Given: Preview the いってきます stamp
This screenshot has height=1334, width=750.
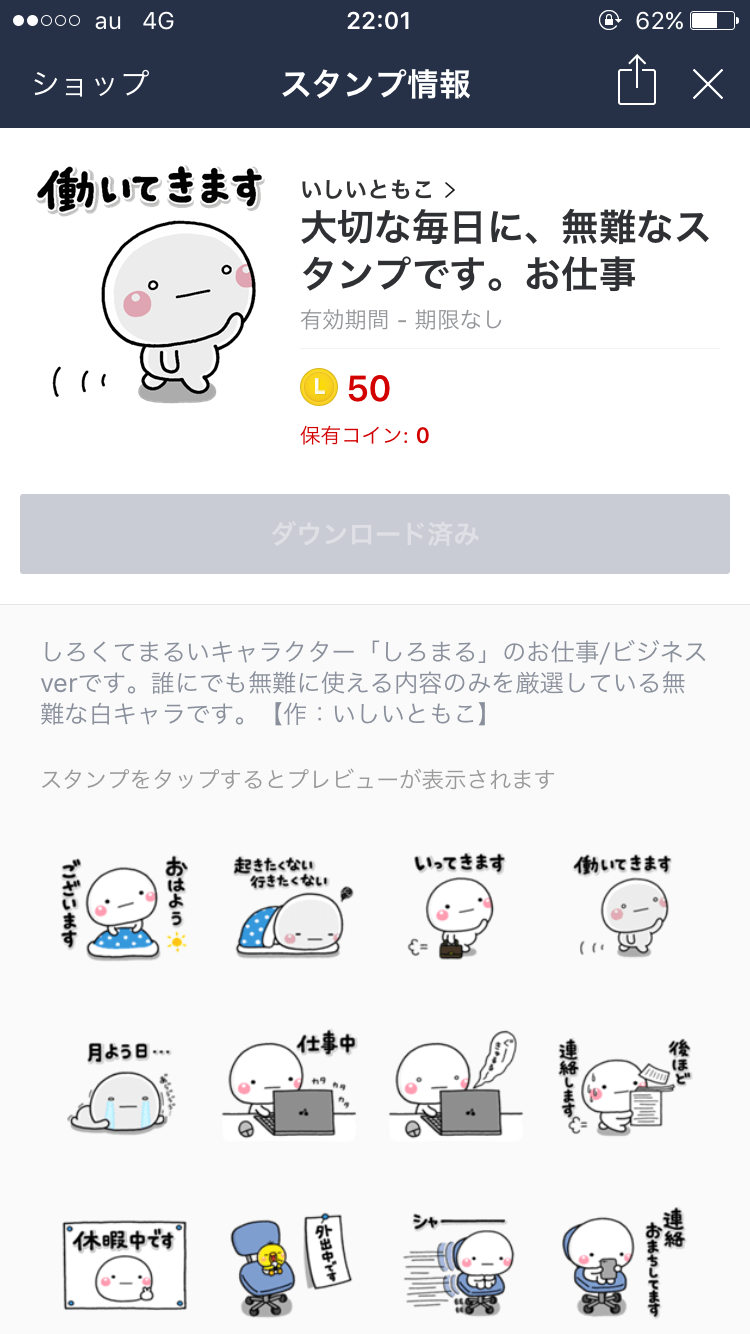Looking at the screenshot, I should 460,904.
